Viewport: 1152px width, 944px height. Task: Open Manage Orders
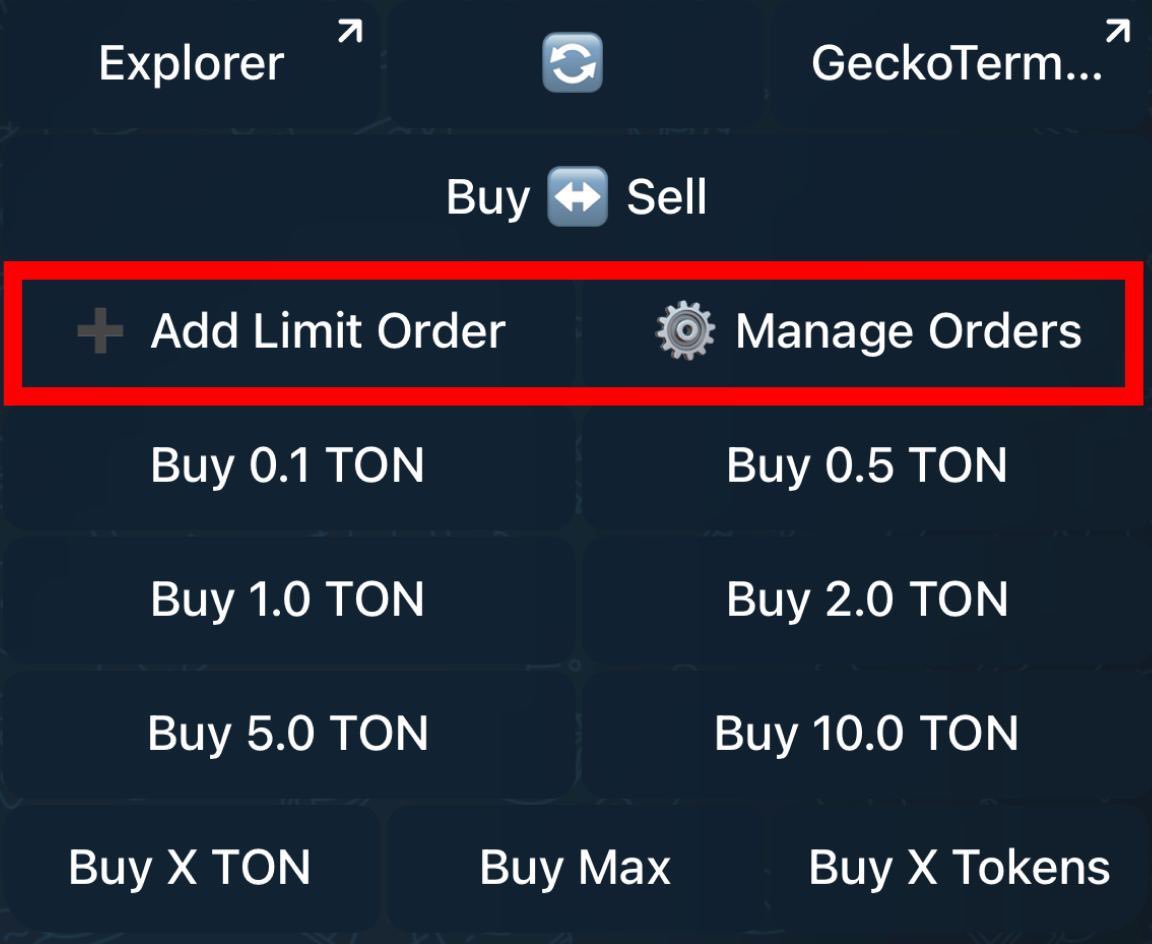[x=866, y=331]
